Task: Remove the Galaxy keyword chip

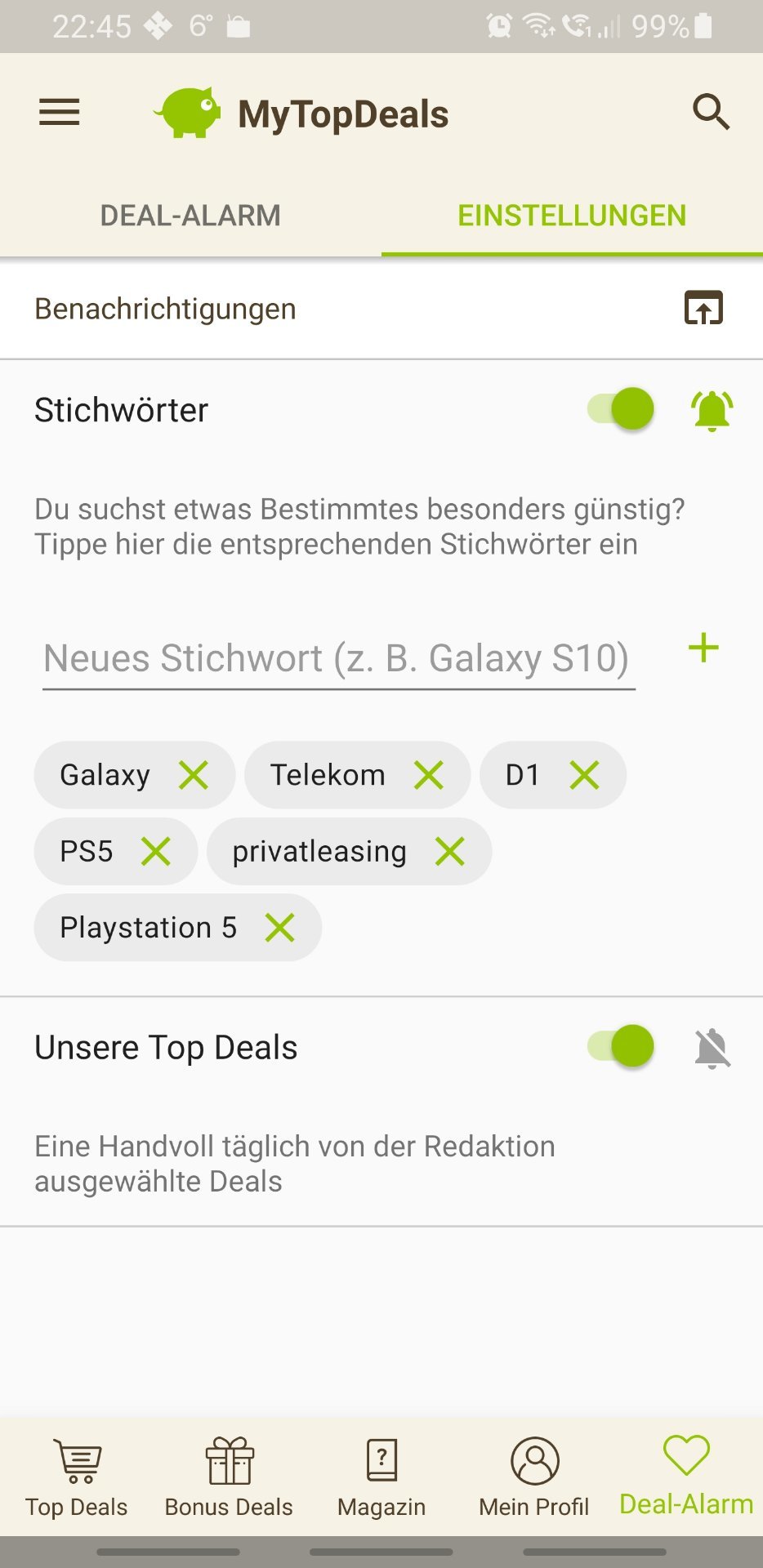Action: tap(194, 775)
